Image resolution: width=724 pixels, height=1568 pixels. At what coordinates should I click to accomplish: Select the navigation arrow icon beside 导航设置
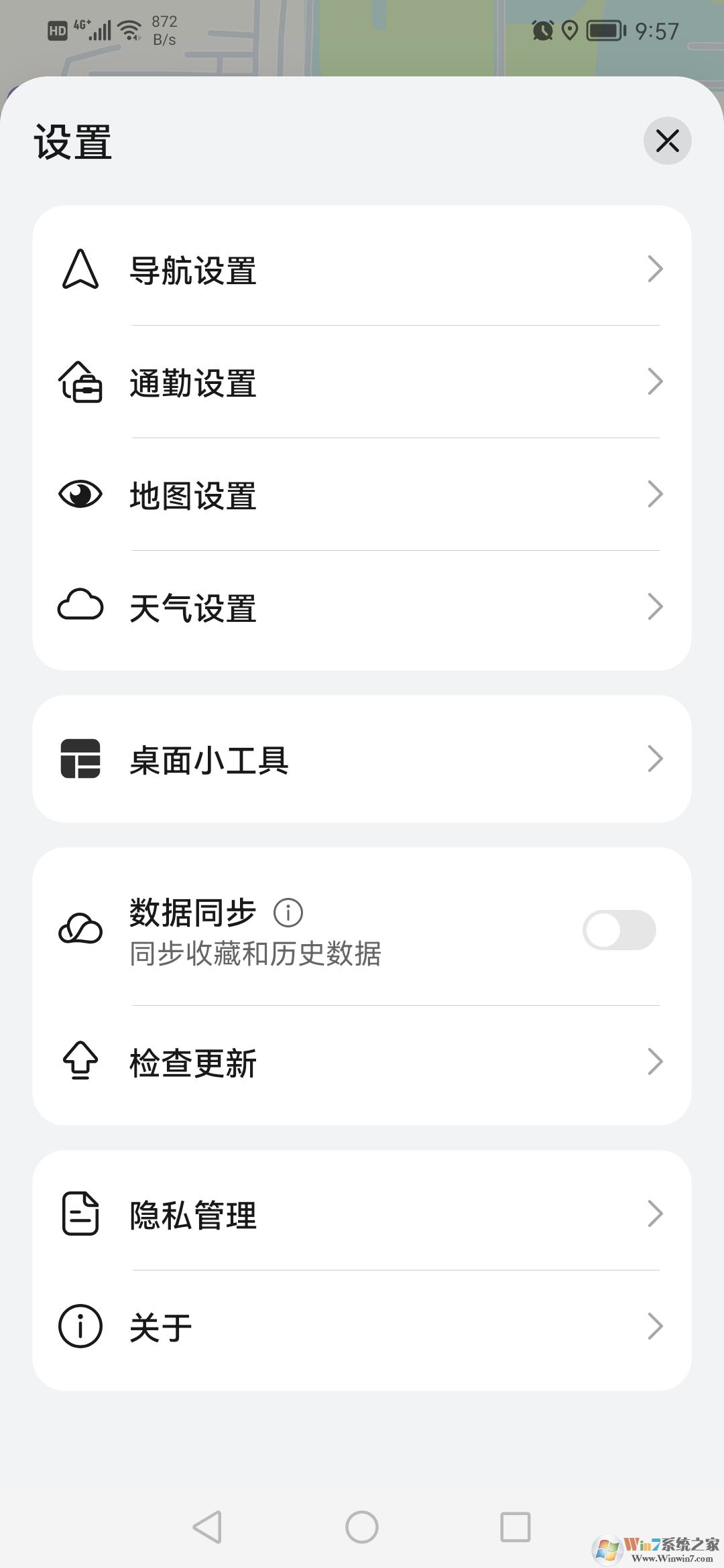point(79,268)
